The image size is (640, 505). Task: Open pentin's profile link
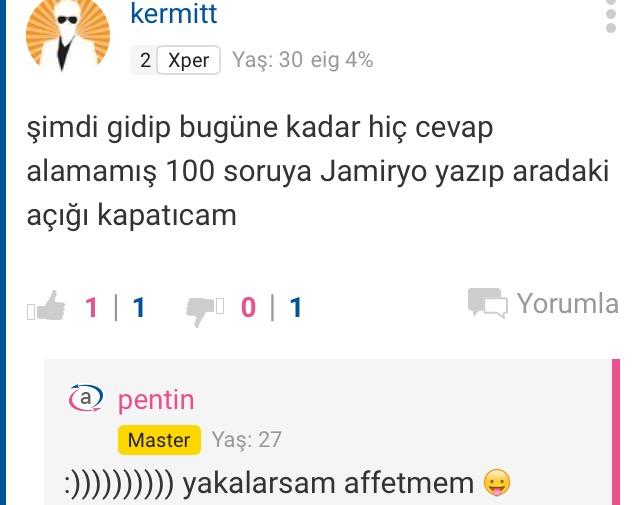pyautogui.click(x=155, y=400)
